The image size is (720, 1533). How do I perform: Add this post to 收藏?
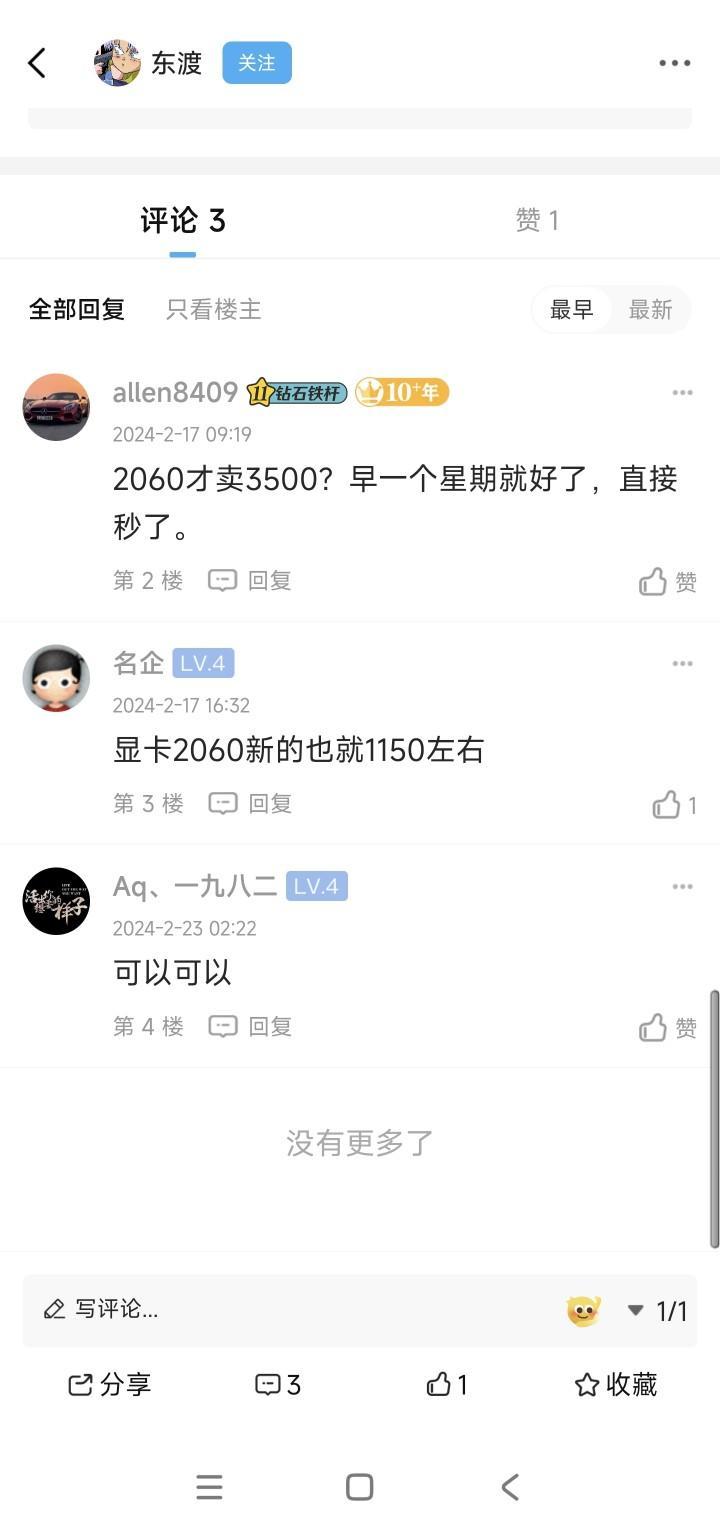coord(616,1384)
